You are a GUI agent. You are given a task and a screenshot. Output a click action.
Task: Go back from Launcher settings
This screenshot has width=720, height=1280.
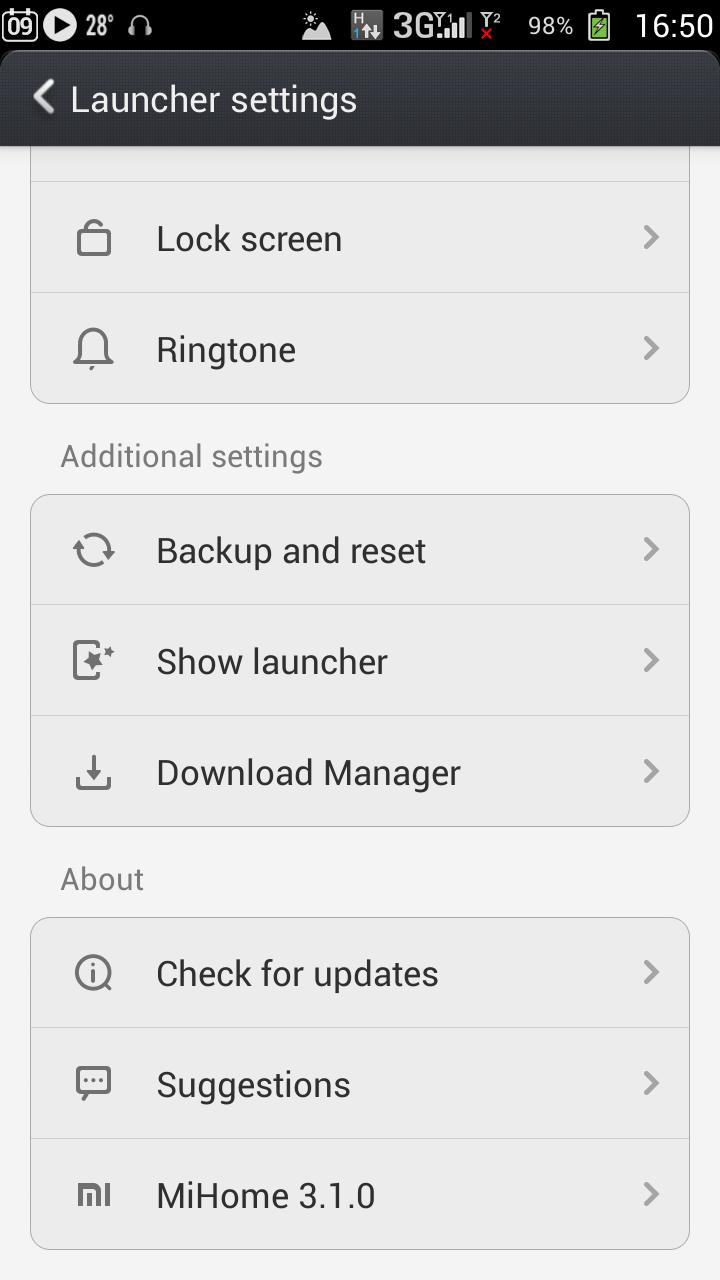click(x=44, y=98)
